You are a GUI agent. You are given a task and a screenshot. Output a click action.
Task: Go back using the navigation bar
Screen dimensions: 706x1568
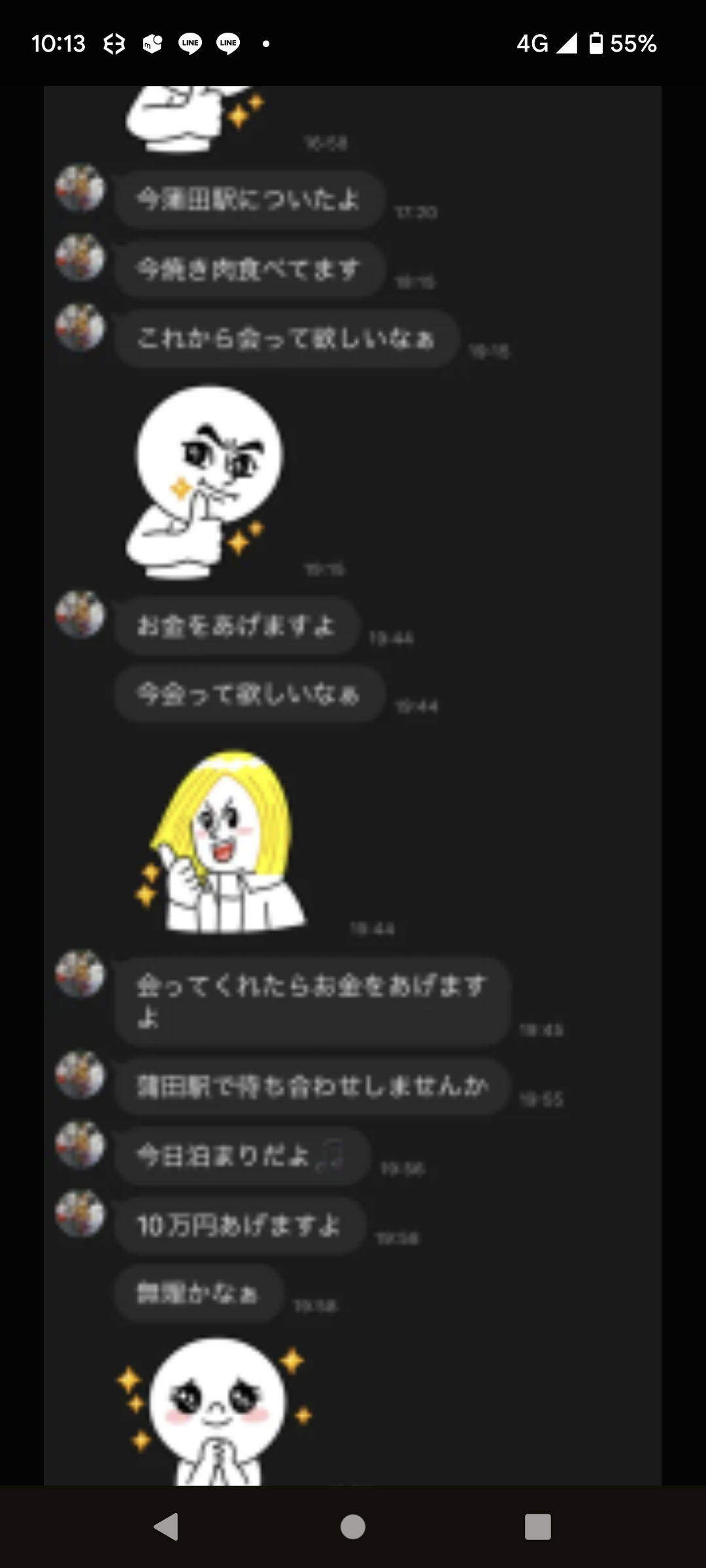(x=166, y=1527)
